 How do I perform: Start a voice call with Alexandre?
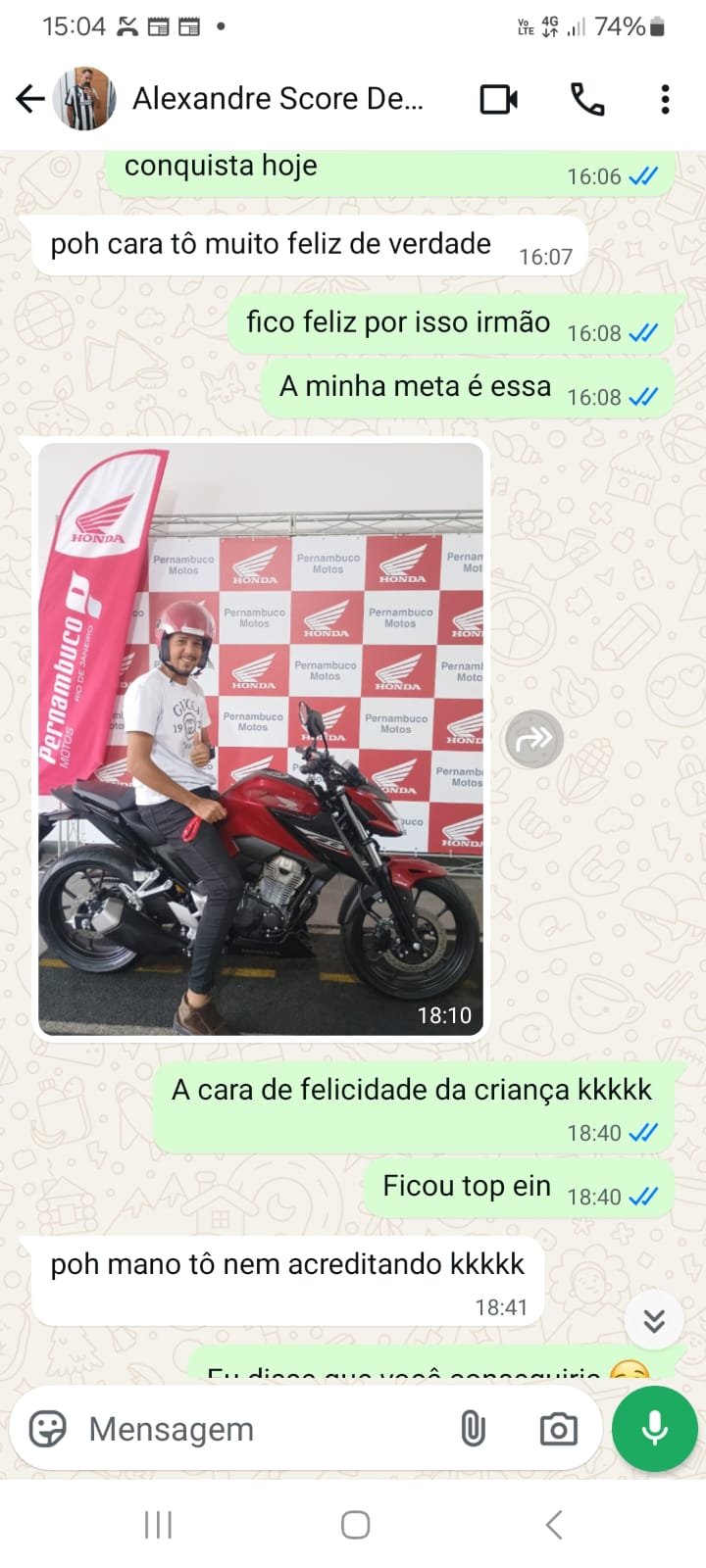click(586, 99)
